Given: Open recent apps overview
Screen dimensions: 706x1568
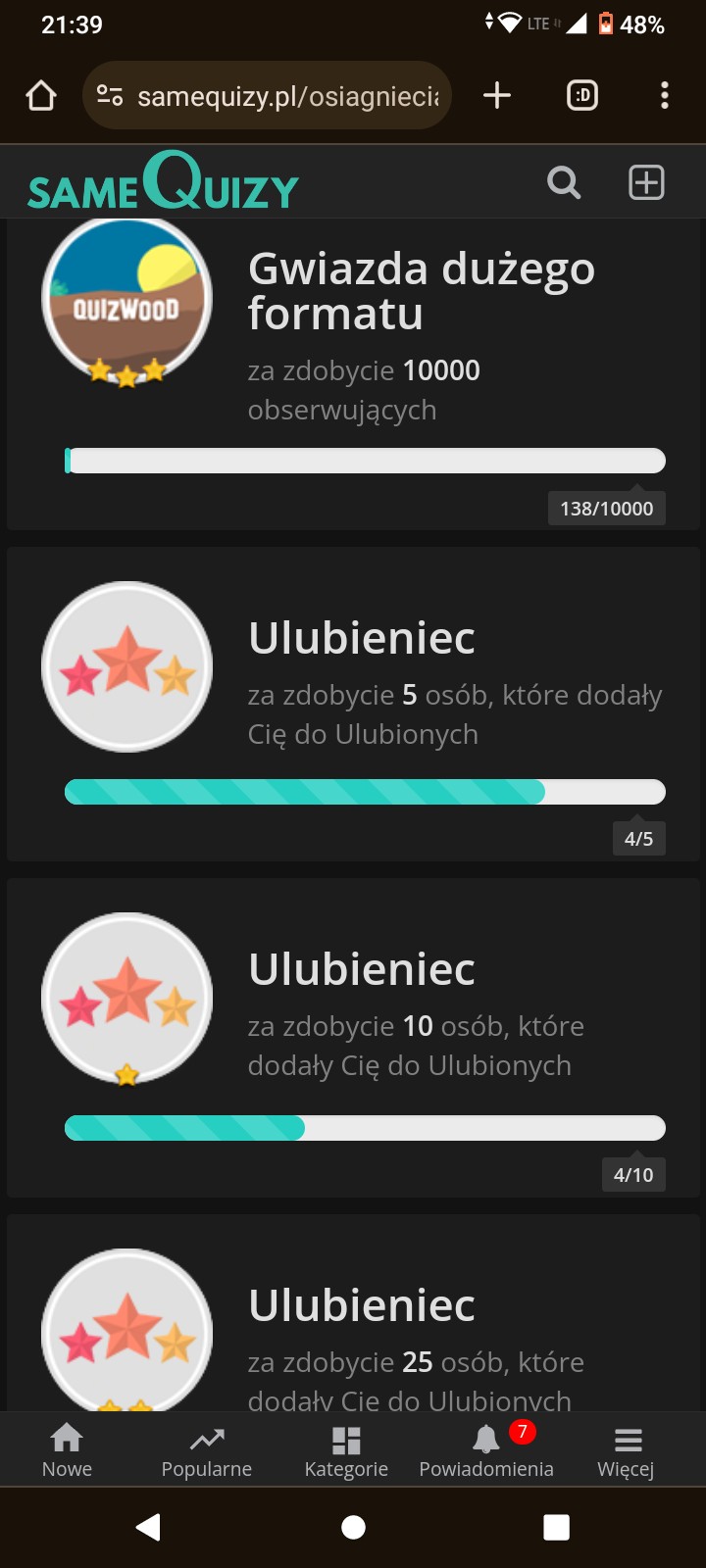Looking at the screenshot, I should pyautogui.click(x=556, y=1527).
